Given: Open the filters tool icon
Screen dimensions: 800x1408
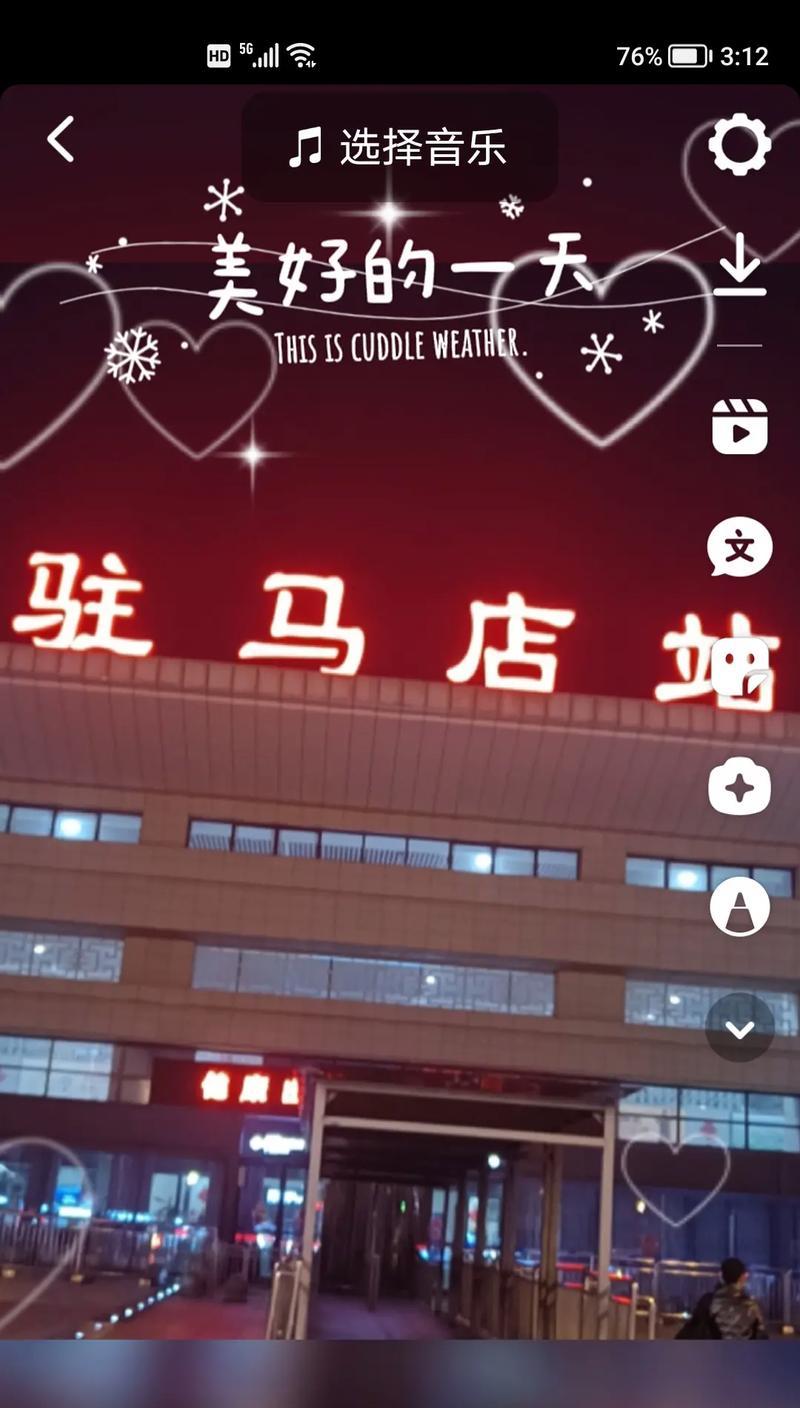Looking at the screenshot, I should [740, 907].
